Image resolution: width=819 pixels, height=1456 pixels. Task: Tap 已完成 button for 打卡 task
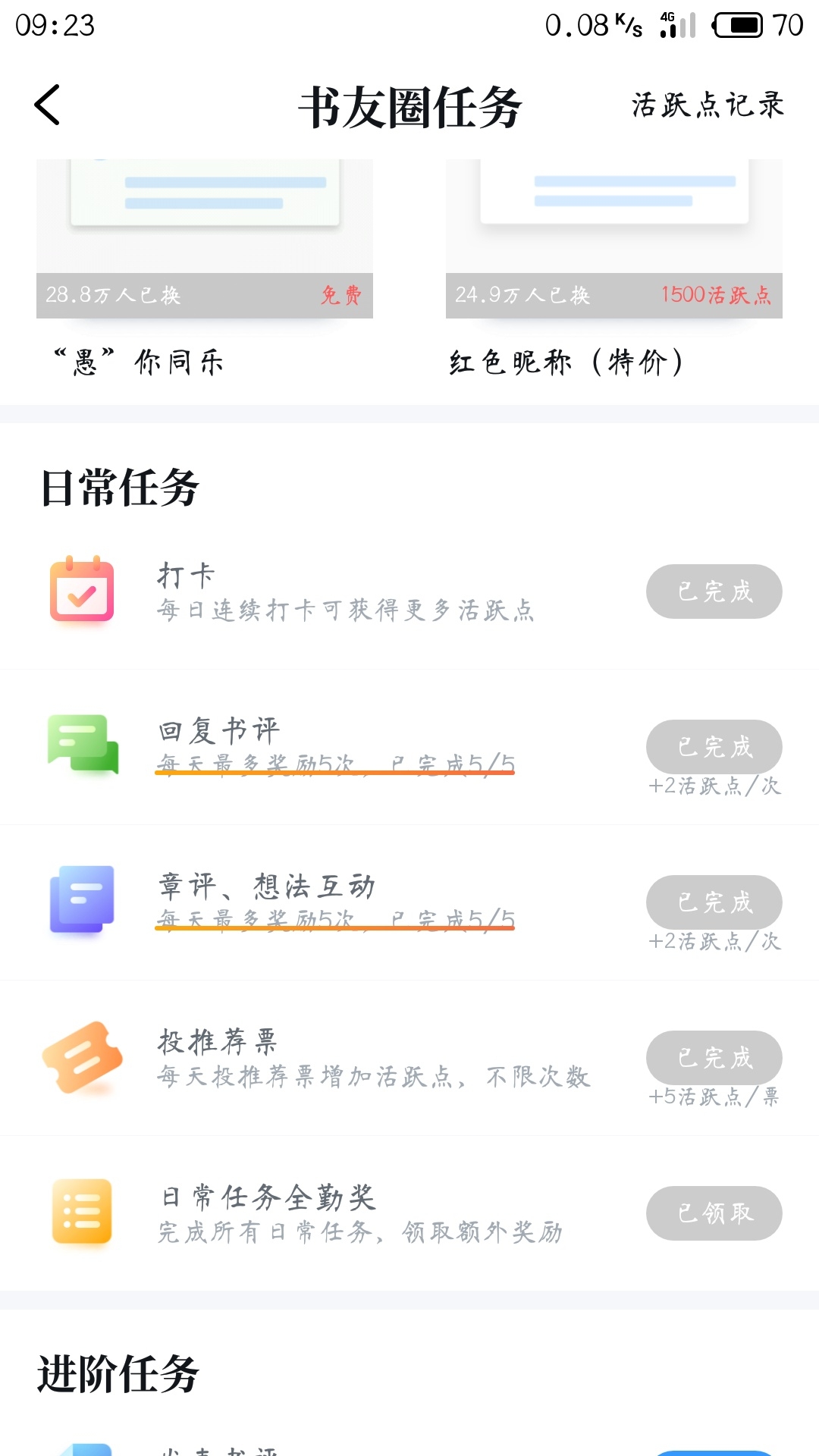(714, 591)
